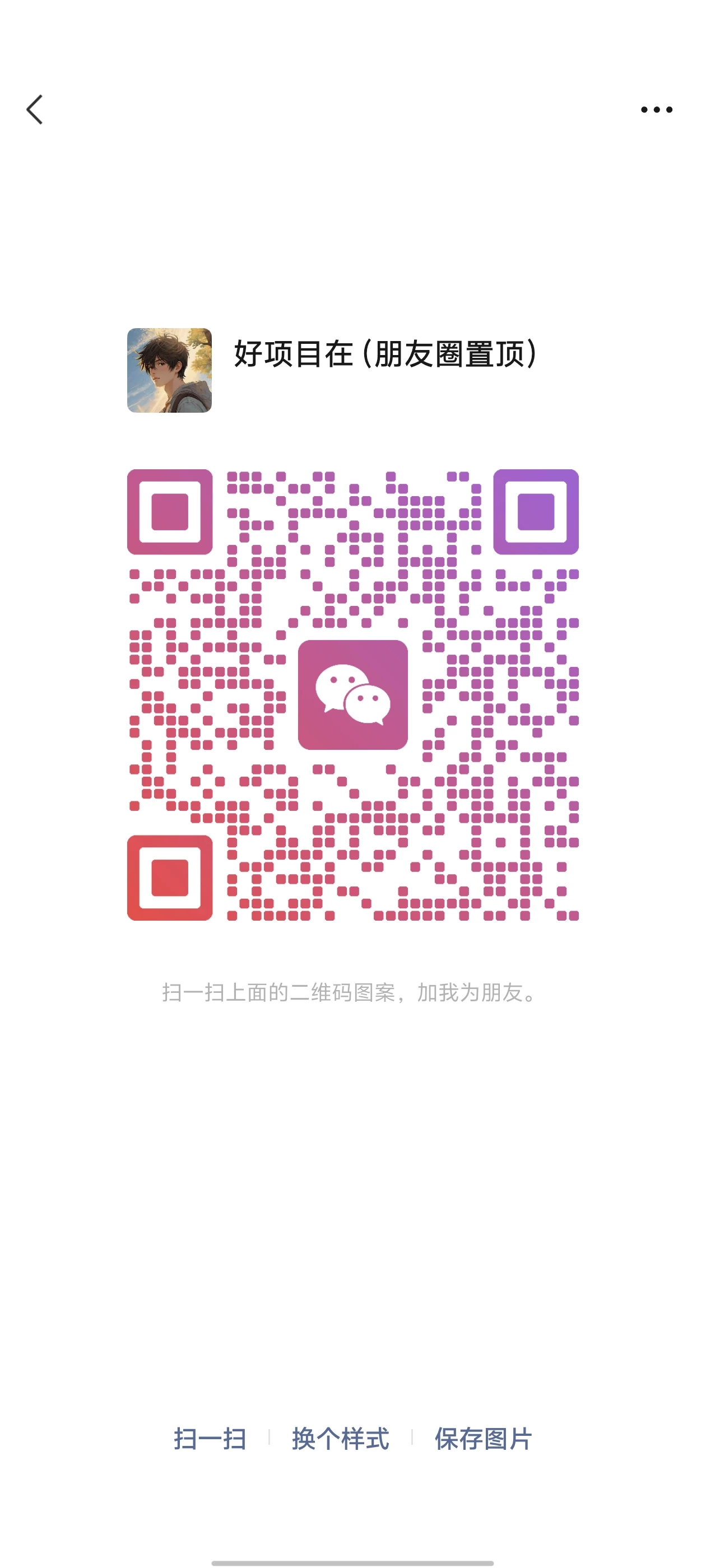706x1568 pixels.
Task: Tap the top-left position marker of the QR code
Action: coord(170,513)
